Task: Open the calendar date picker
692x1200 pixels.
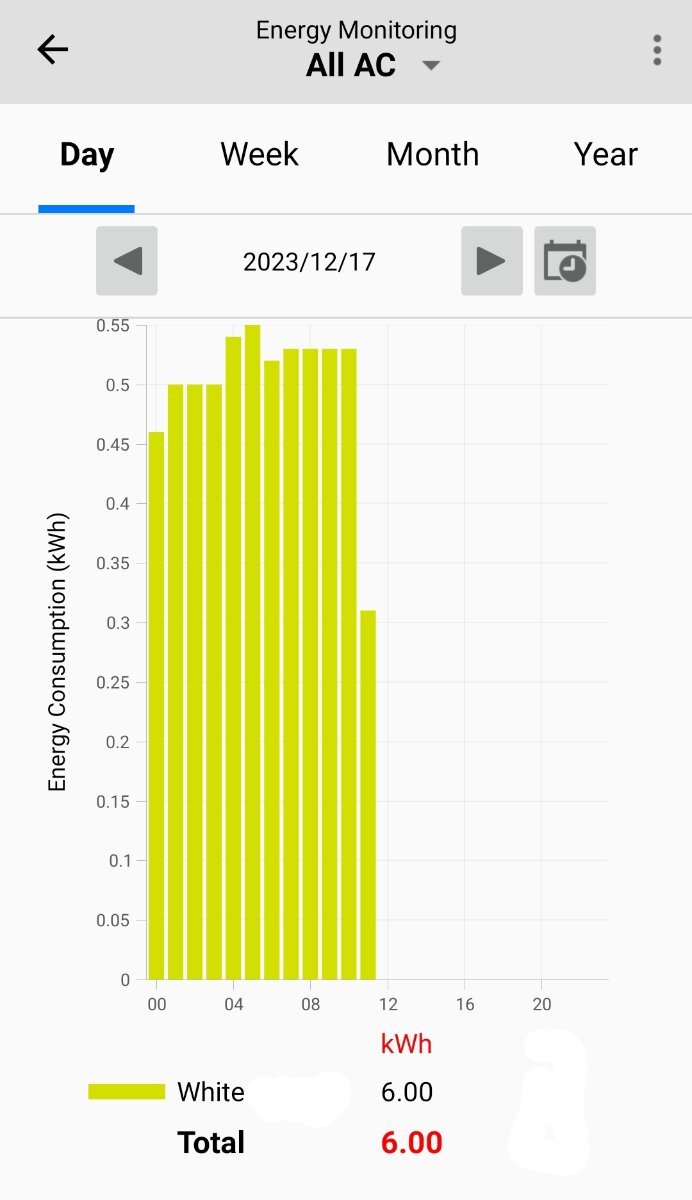Action: pyautogui.click(x=565, y=261)
